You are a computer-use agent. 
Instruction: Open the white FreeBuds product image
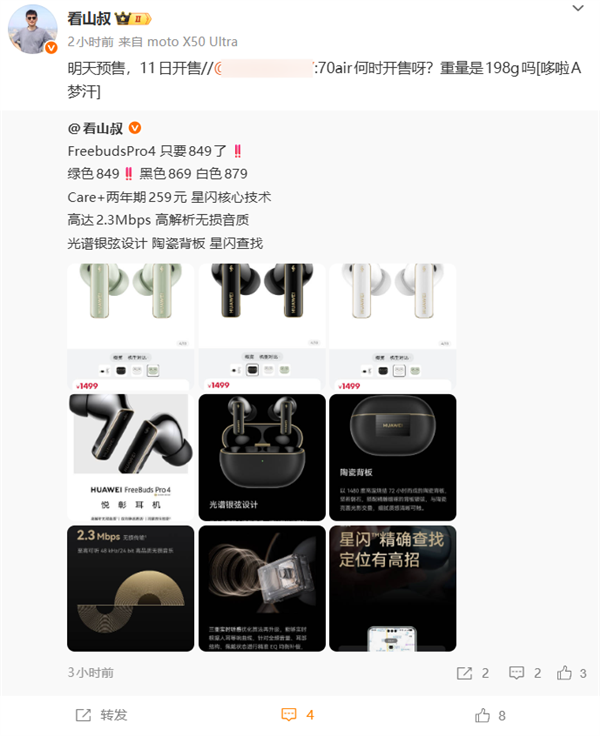tap(392, 326)
